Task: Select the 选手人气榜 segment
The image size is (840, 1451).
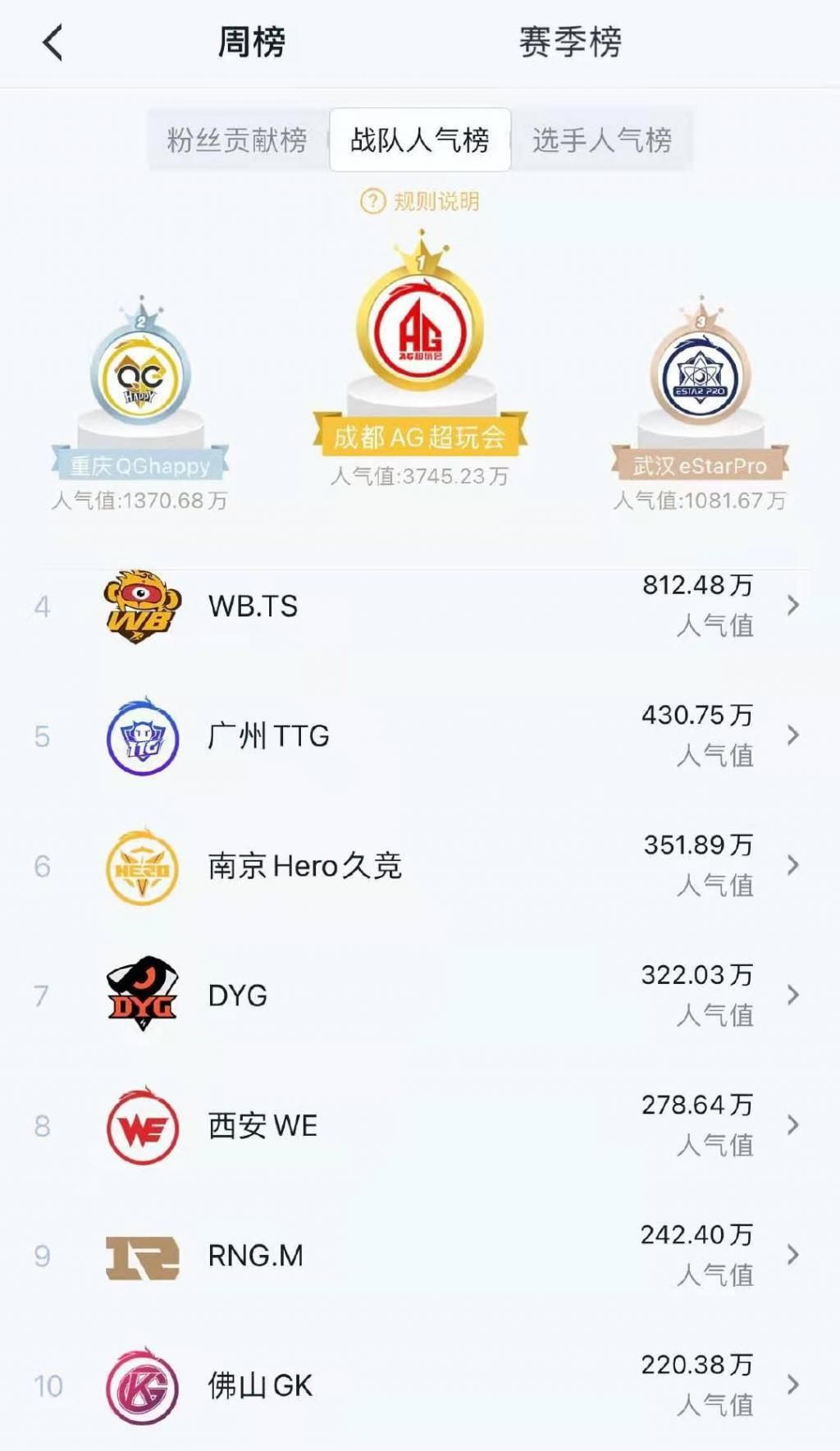Action: tap(602, 140)
